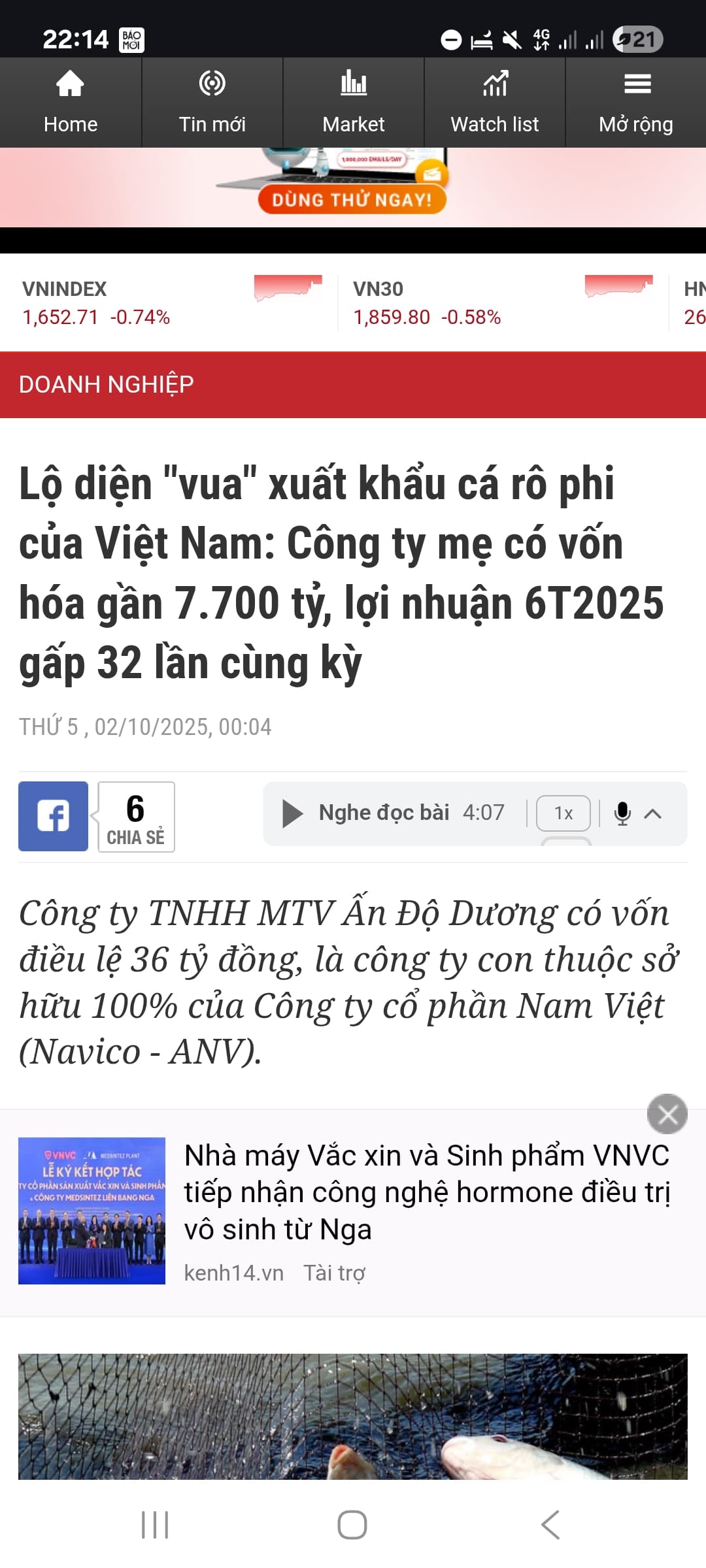Go to the Home tab
Screen dimensions: 706x1568
pos(71,102)
